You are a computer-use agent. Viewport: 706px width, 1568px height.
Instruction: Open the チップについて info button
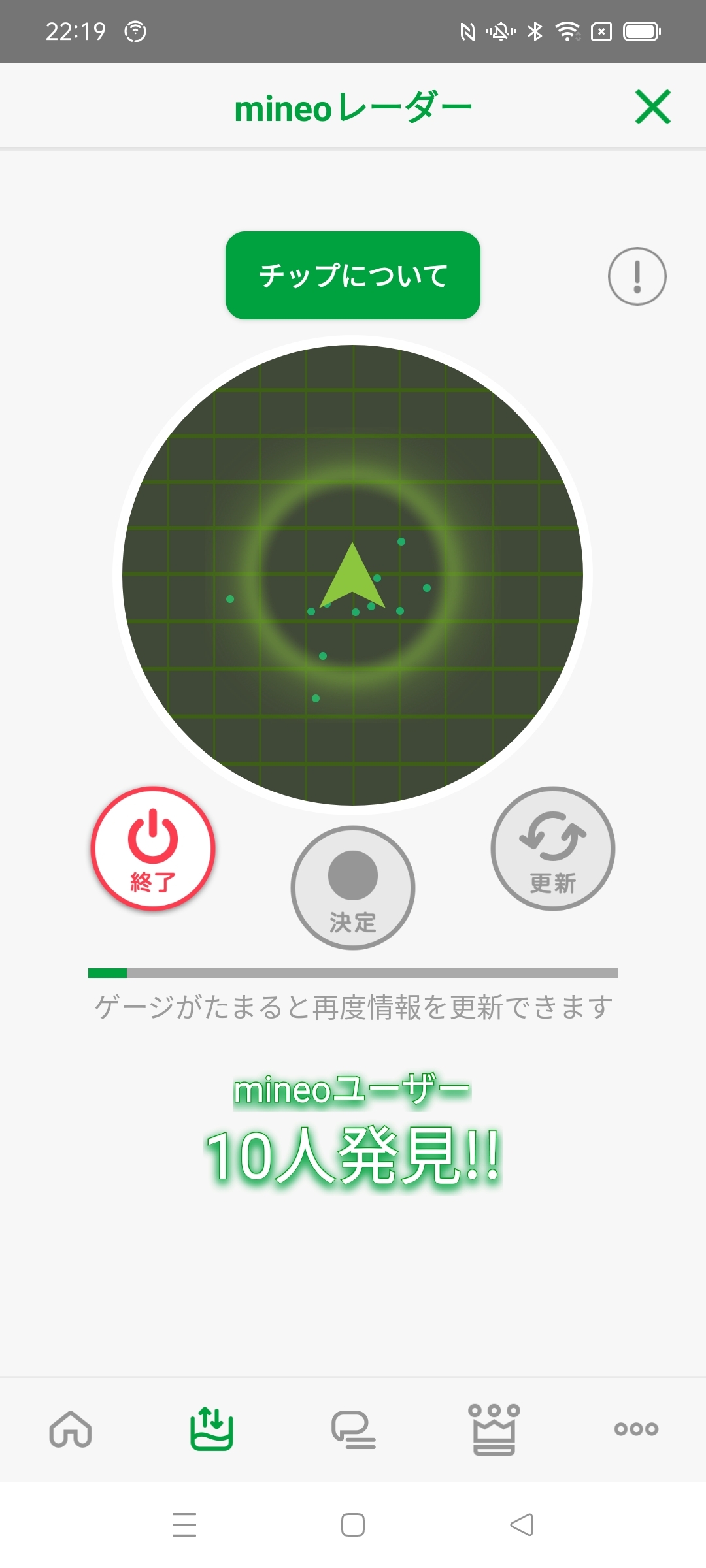(x=353, y=275)
